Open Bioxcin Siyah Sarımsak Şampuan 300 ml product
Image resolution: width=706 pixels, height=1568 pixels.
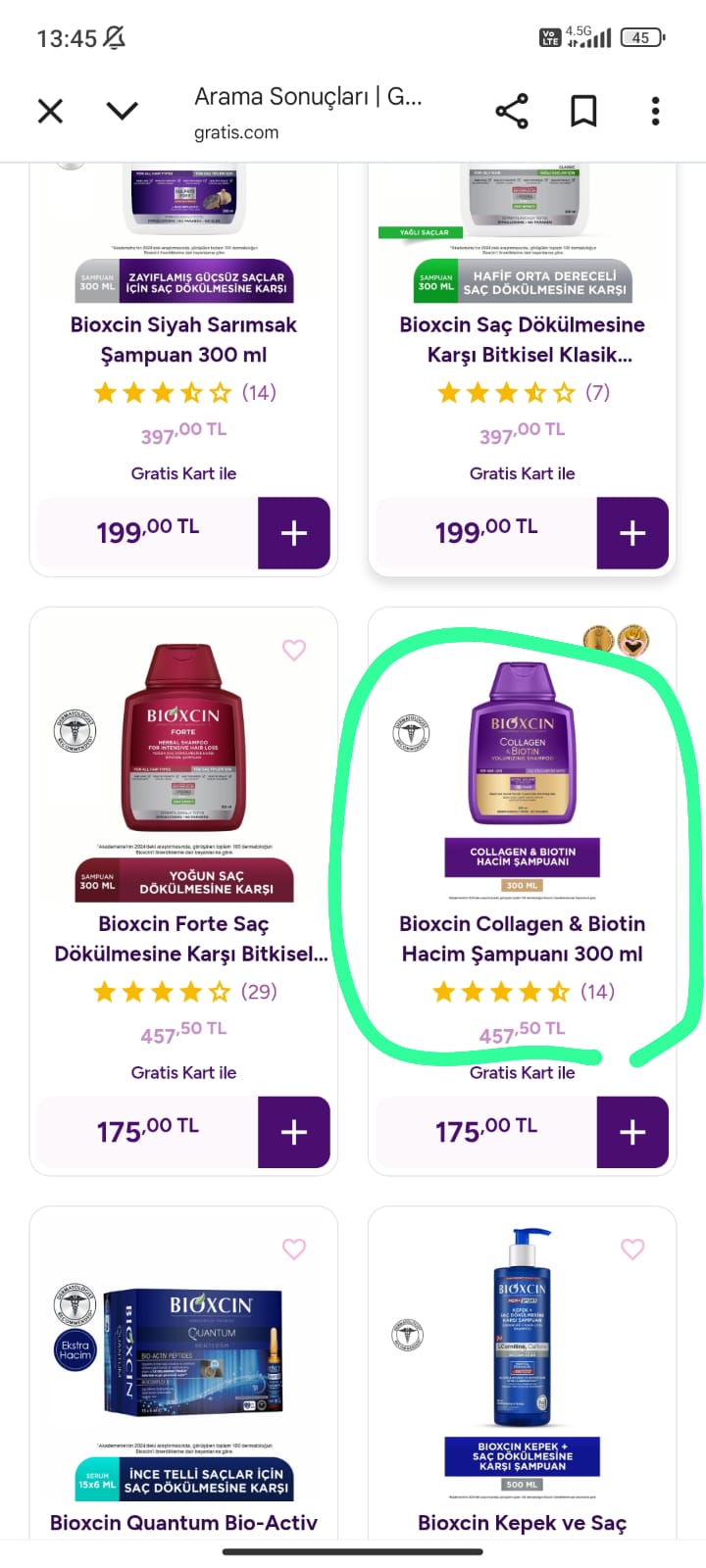[x=183, y=339]
